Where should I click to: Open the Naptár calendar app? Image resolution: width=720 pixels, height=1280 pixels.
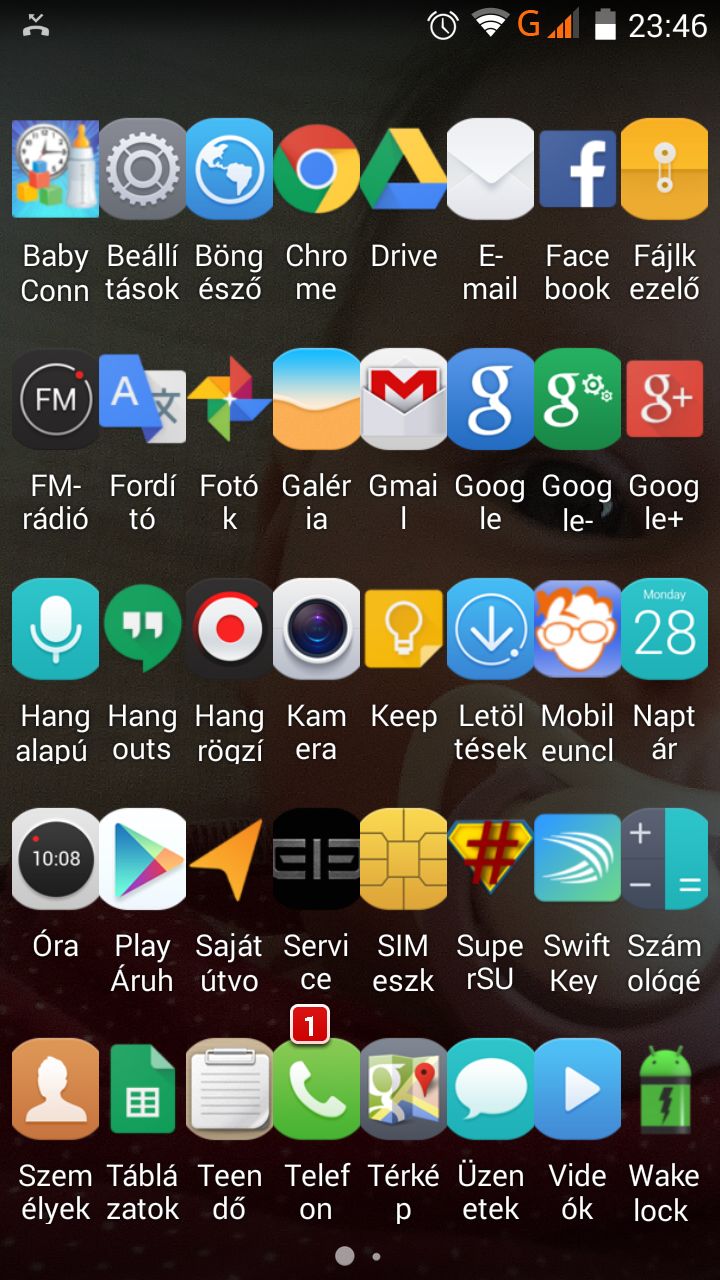point(664,629)
